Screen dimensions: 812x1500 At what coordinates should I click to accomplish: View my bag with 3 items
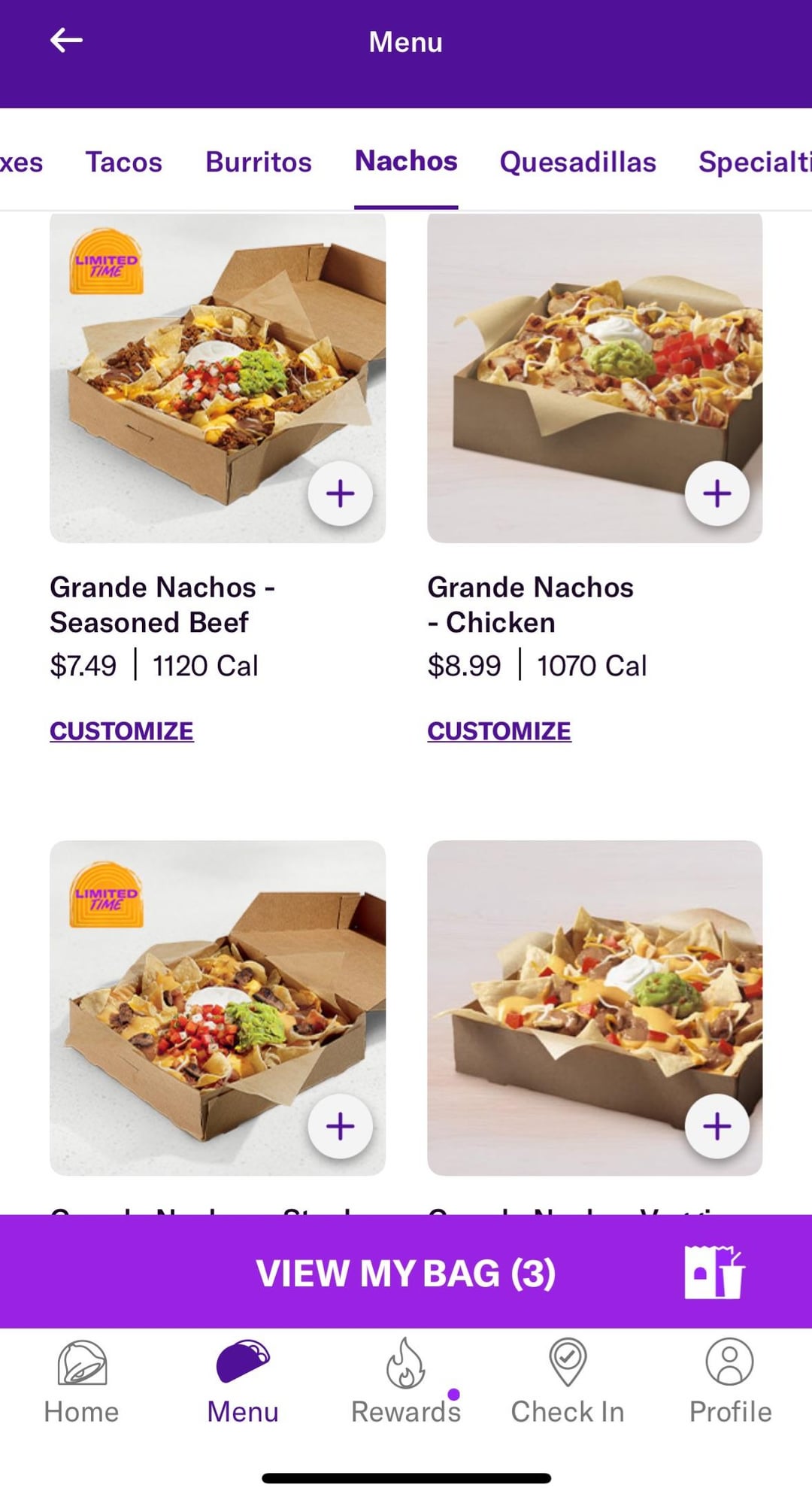(406, 1272)
